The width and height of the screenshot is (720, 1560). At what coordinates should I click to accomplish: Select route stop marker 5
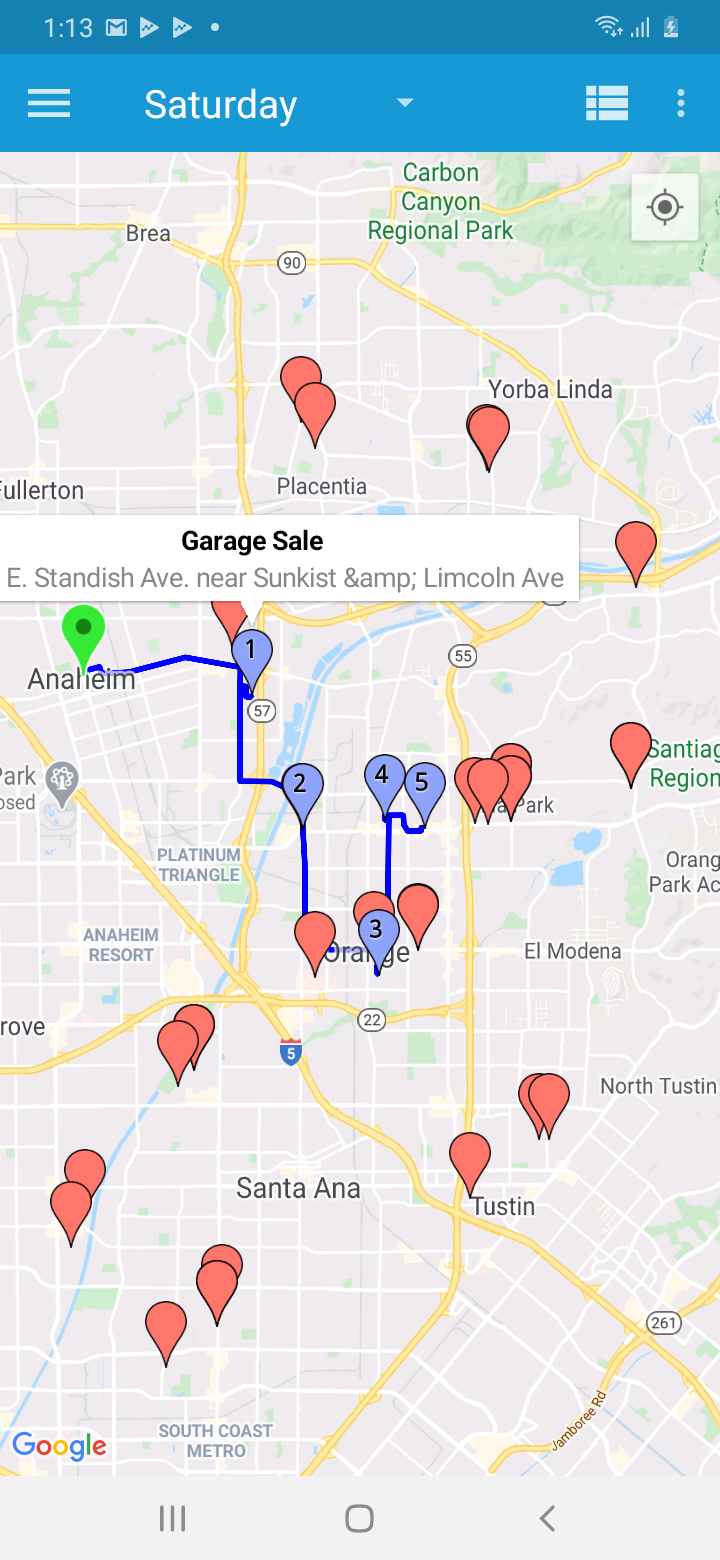[424, 792]
